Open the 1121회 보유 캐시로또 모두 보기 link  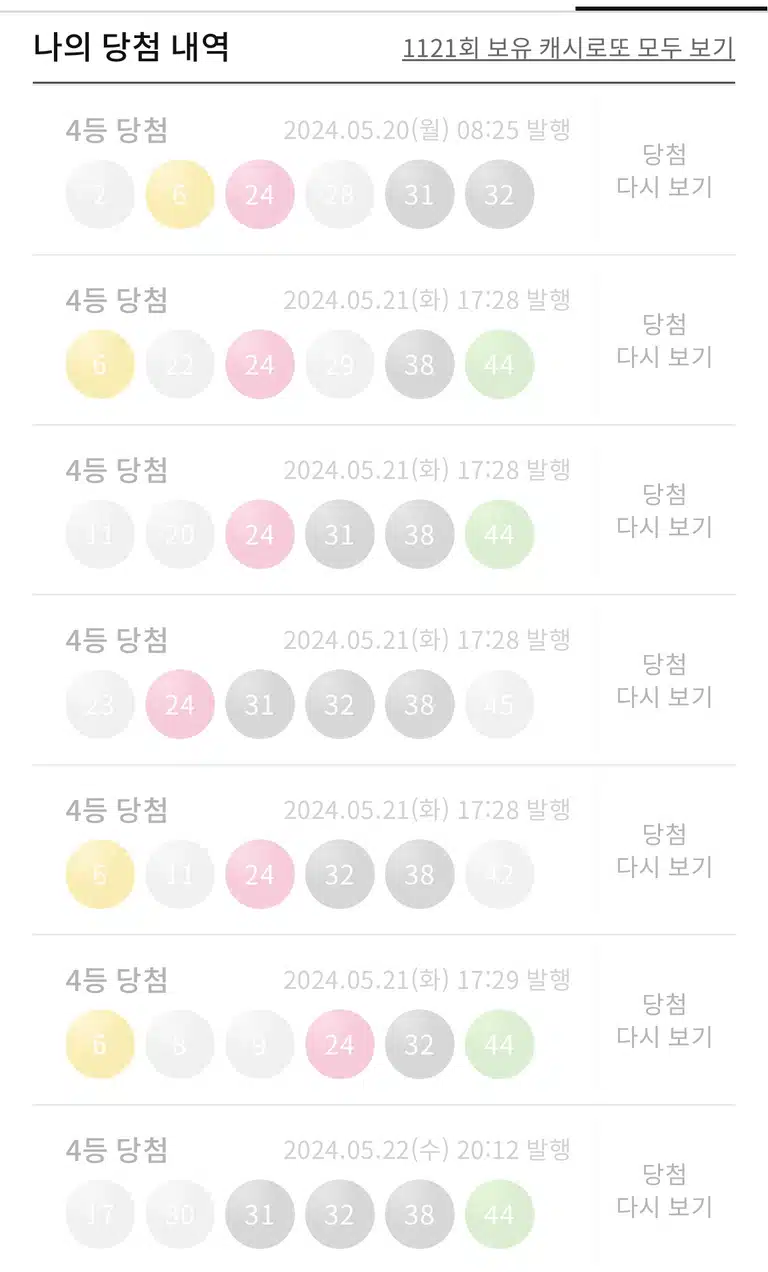[x=568, y=48]
